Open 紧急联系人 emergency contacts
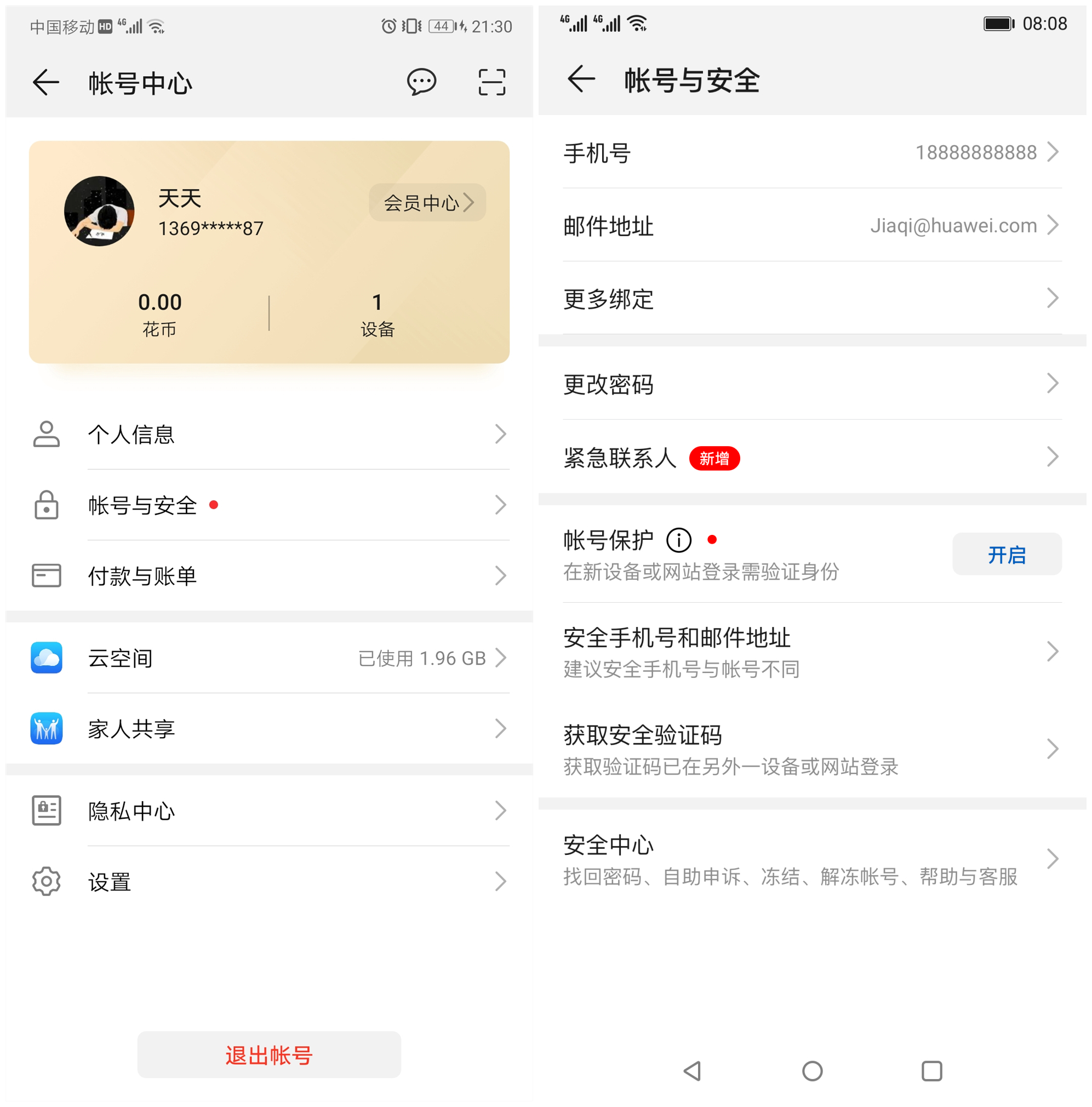 (812, 457)
